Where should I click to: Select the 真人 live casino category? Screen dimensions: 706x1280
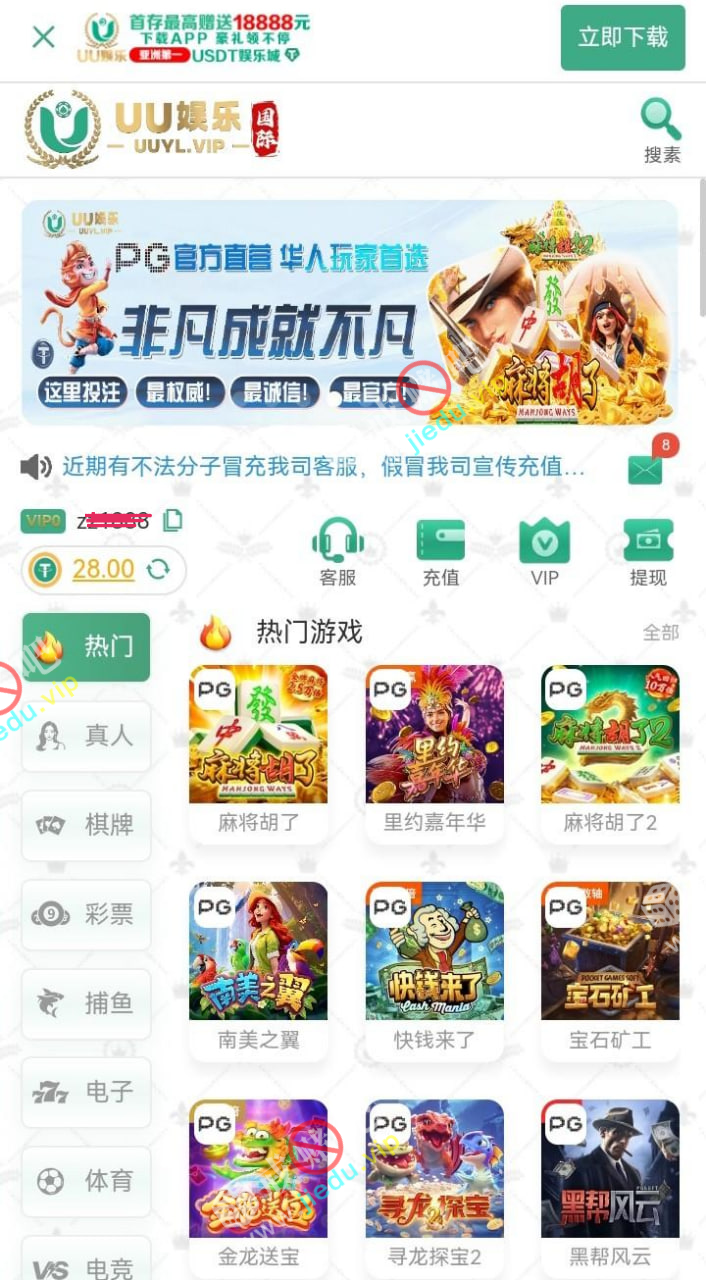(87, 736)
